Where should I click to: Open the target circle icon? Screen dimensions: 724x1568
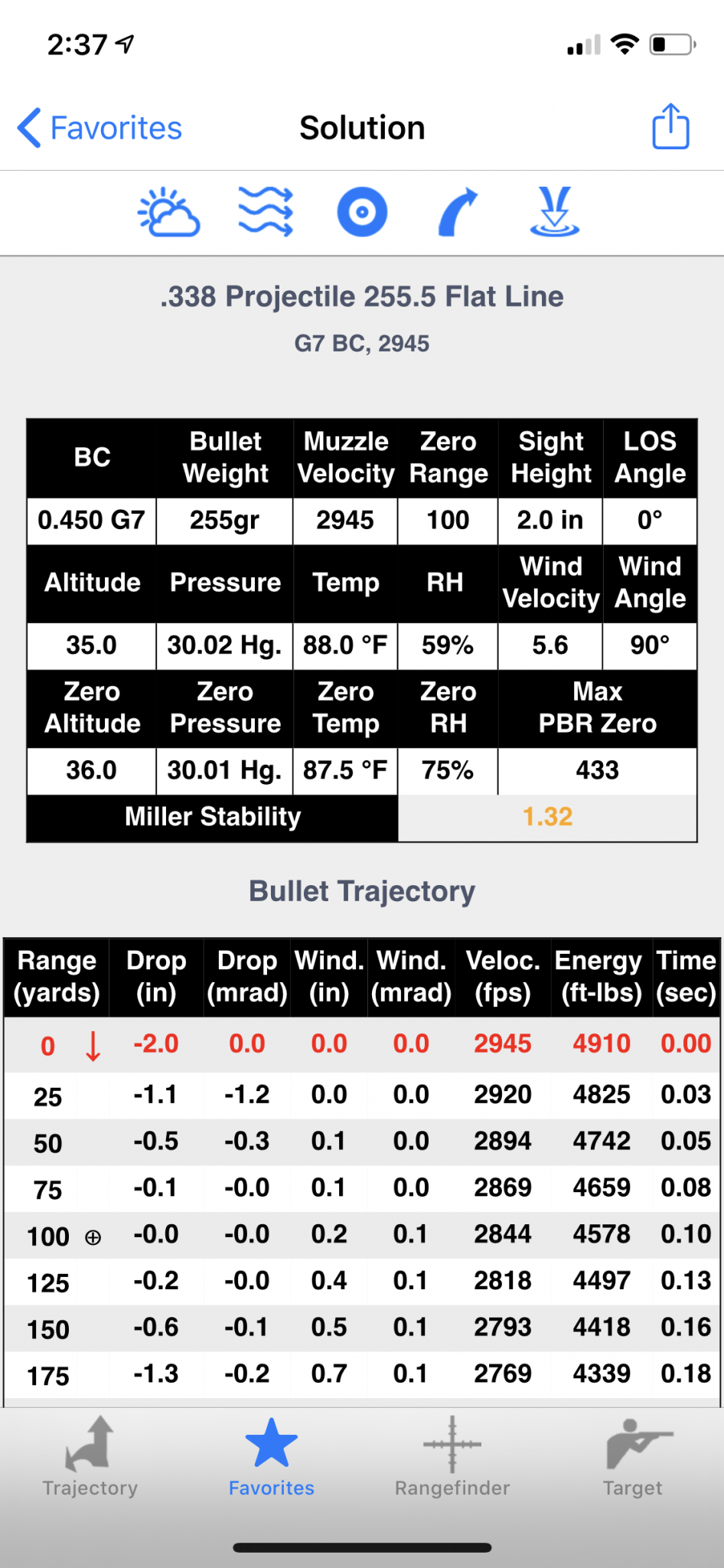(362, 212)
